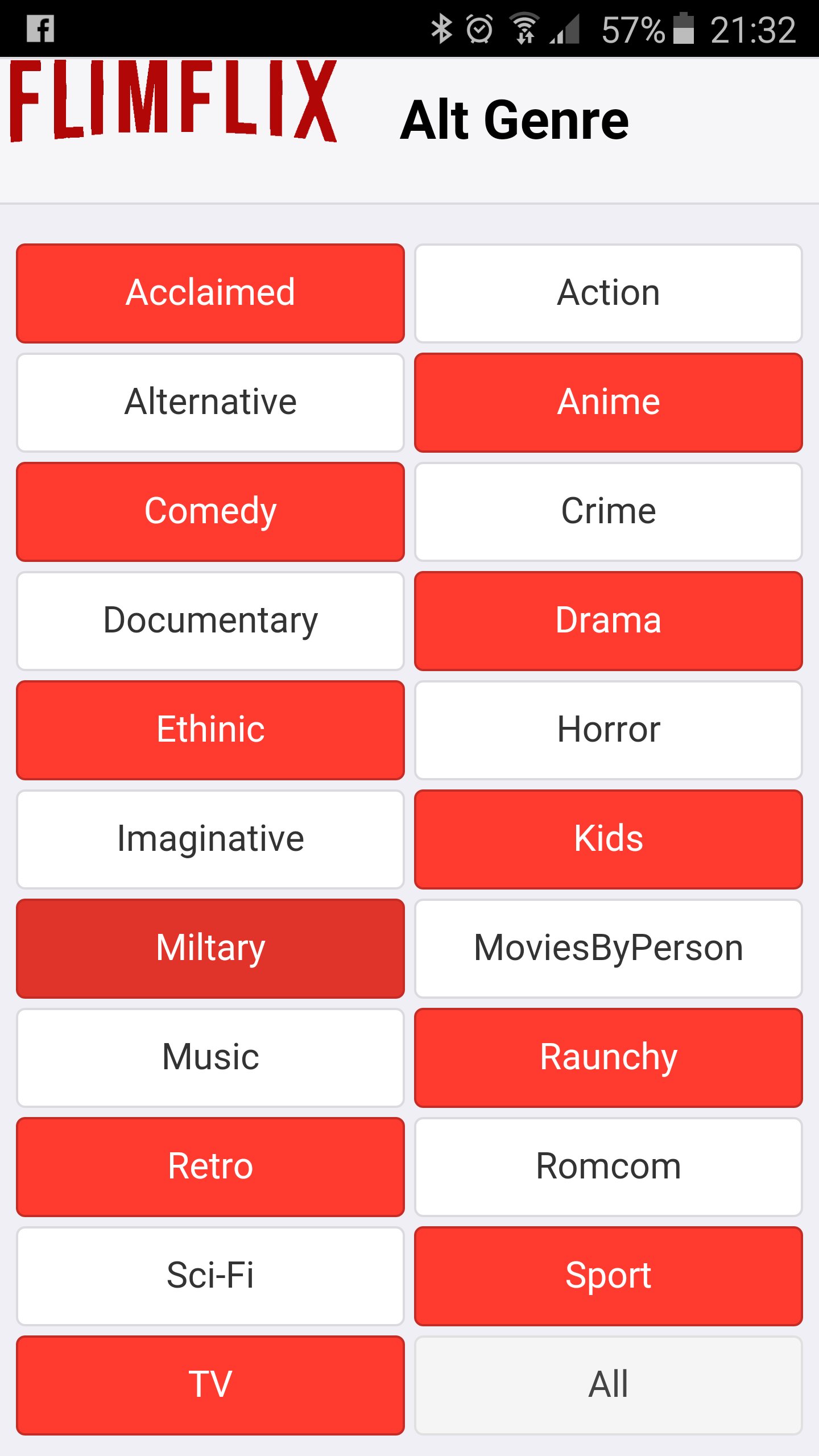Screen dimensions: 819x1456
Task: Enable the Crime genre
Action: pyautogui.click(x=608, y=511)
